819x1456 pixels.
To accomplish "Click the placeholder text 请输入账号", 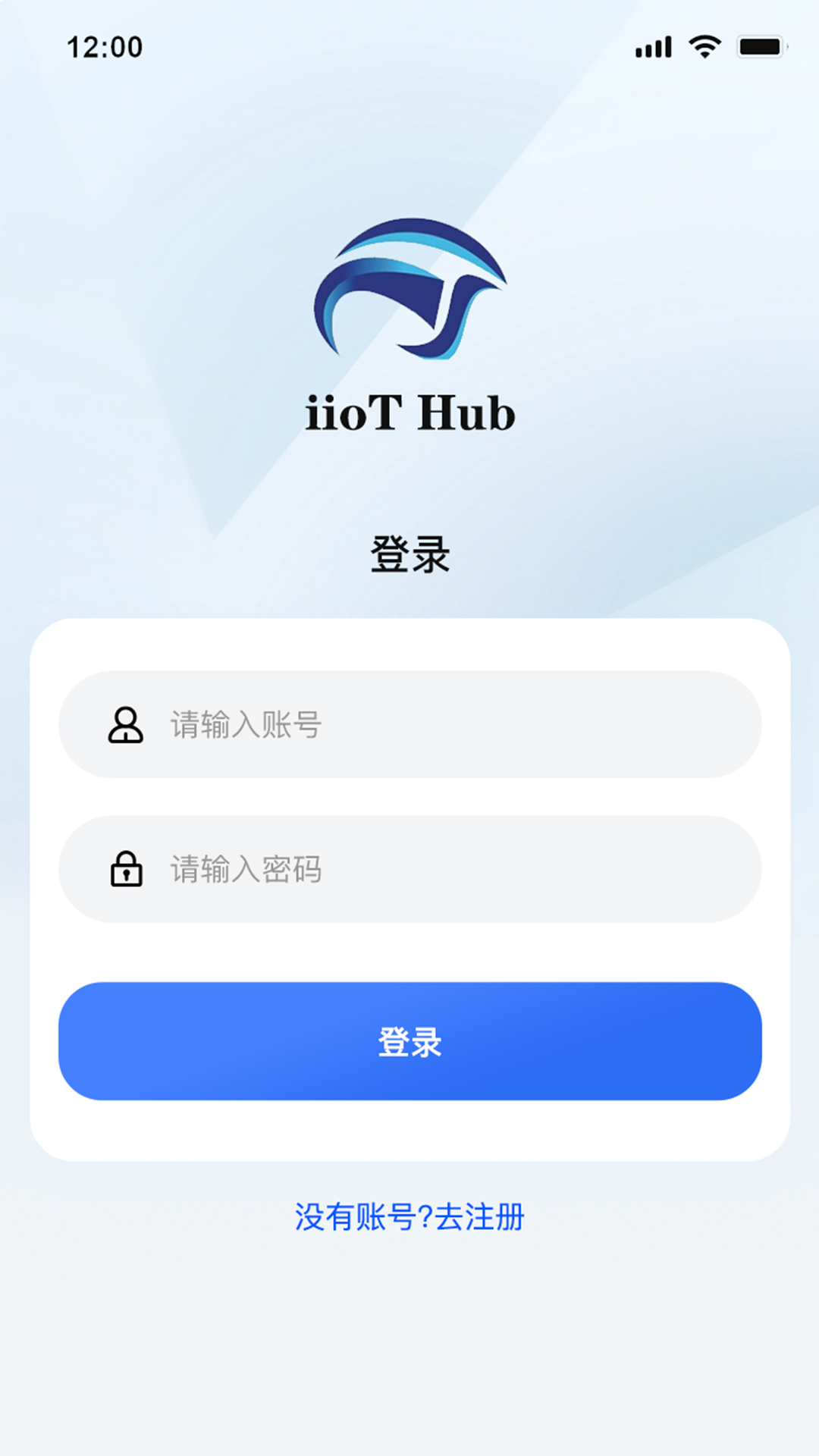I will tap(247, 725).
